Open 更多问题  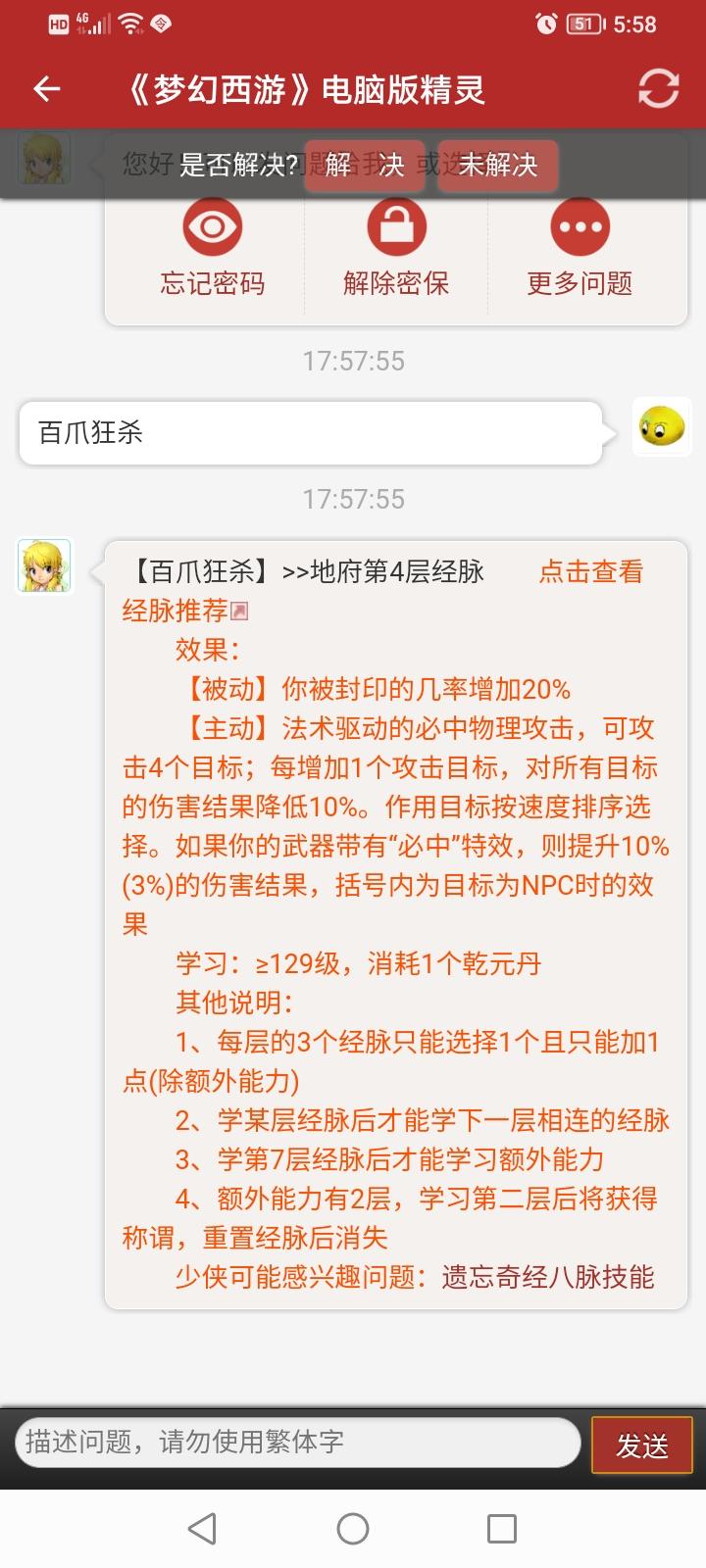[x=580, y=249]
